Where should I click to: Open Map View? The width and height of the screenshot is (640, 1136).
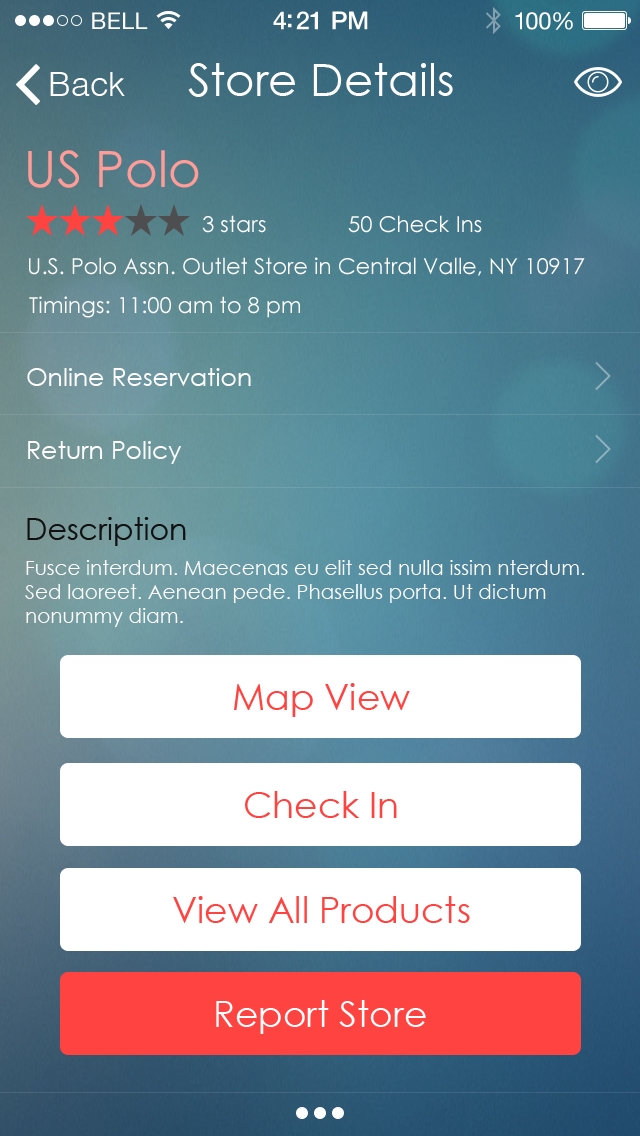pos(320,697)
